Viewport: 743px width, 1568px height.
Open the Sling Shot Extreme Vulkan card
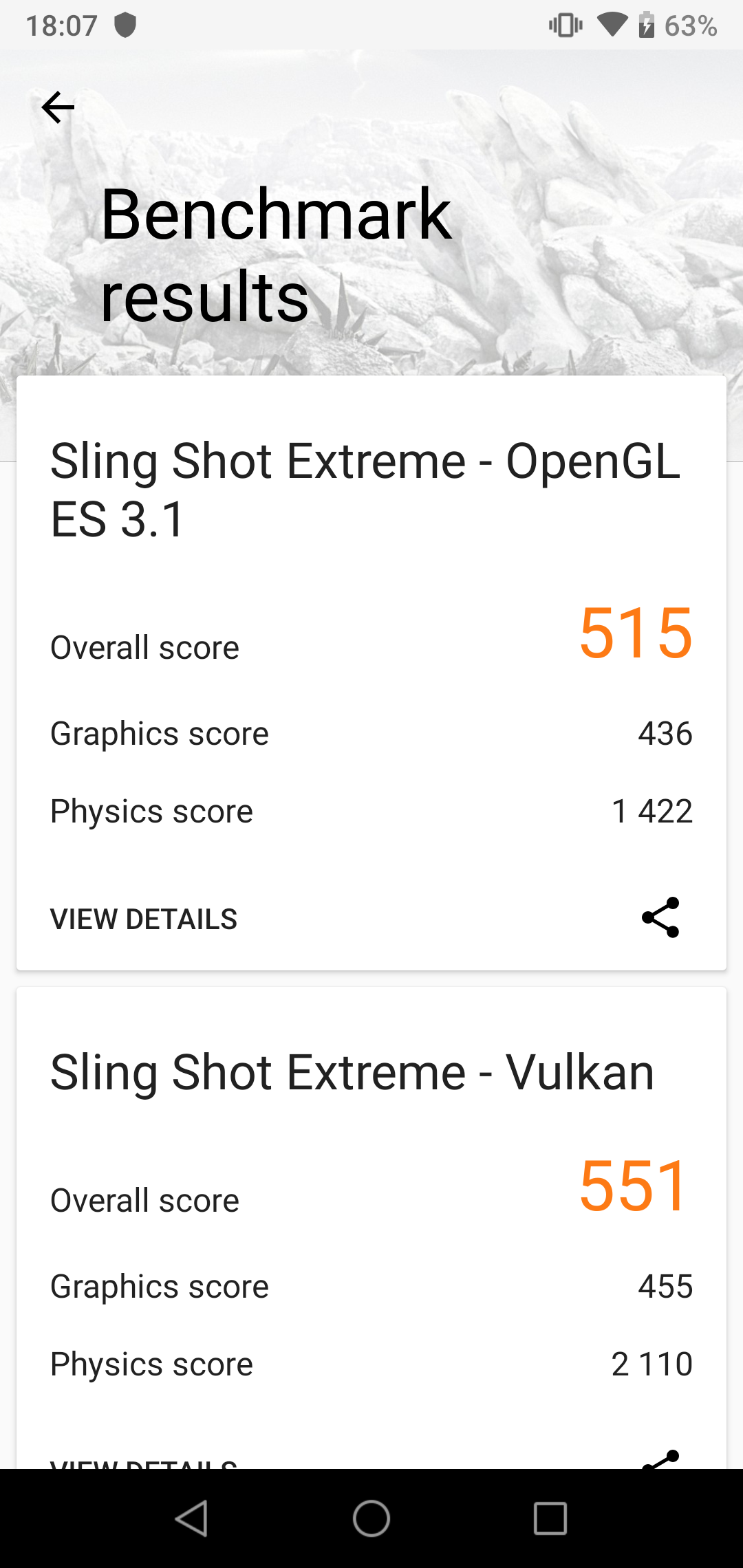coord(371,1228)
